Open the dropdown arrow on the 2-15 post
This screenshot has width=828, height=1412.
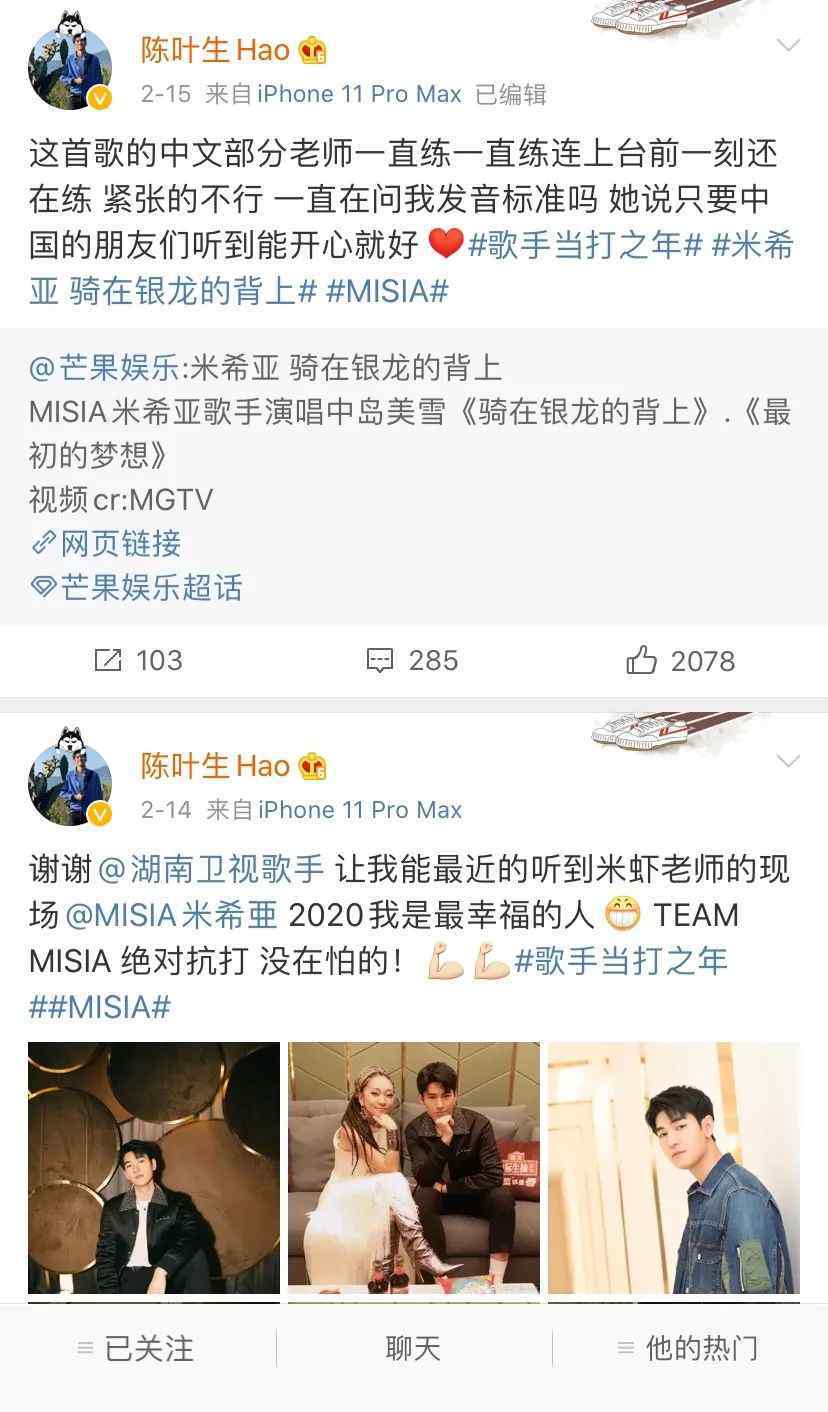pos(788,46)
